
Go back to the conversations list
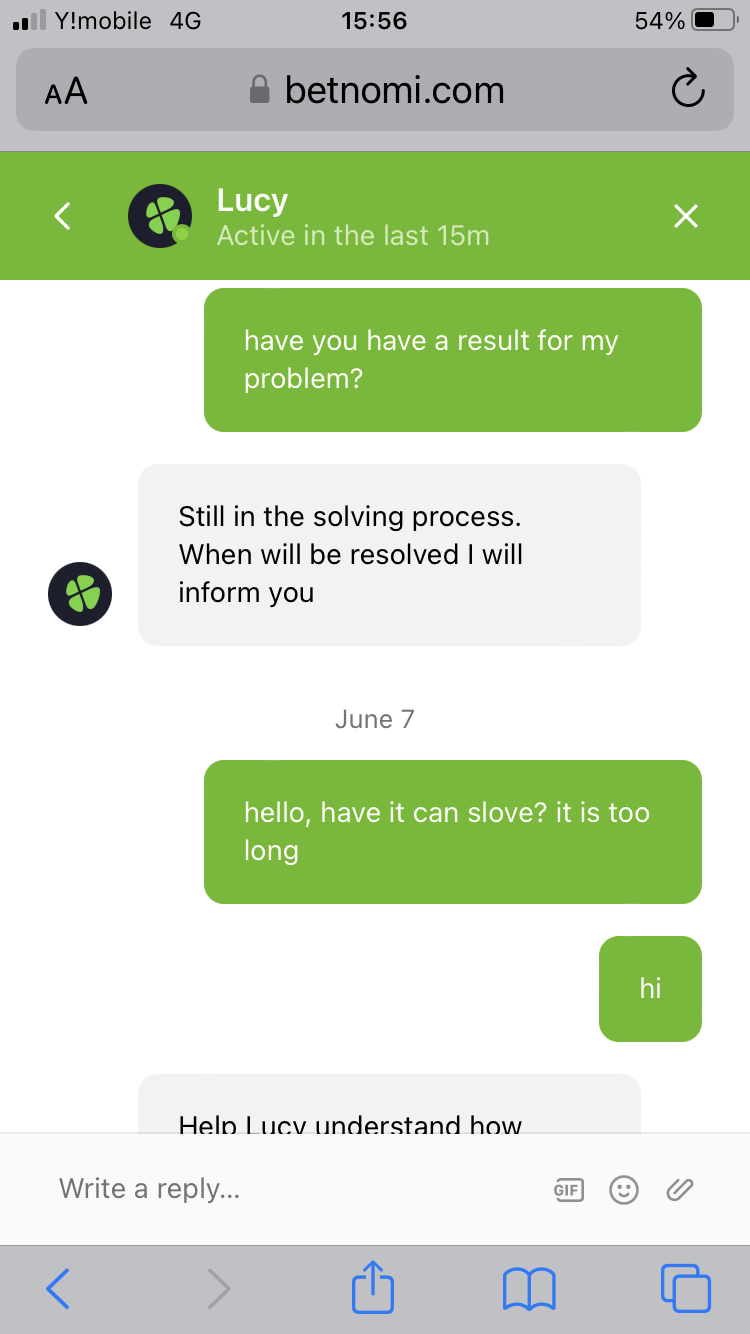coord(62,216)
